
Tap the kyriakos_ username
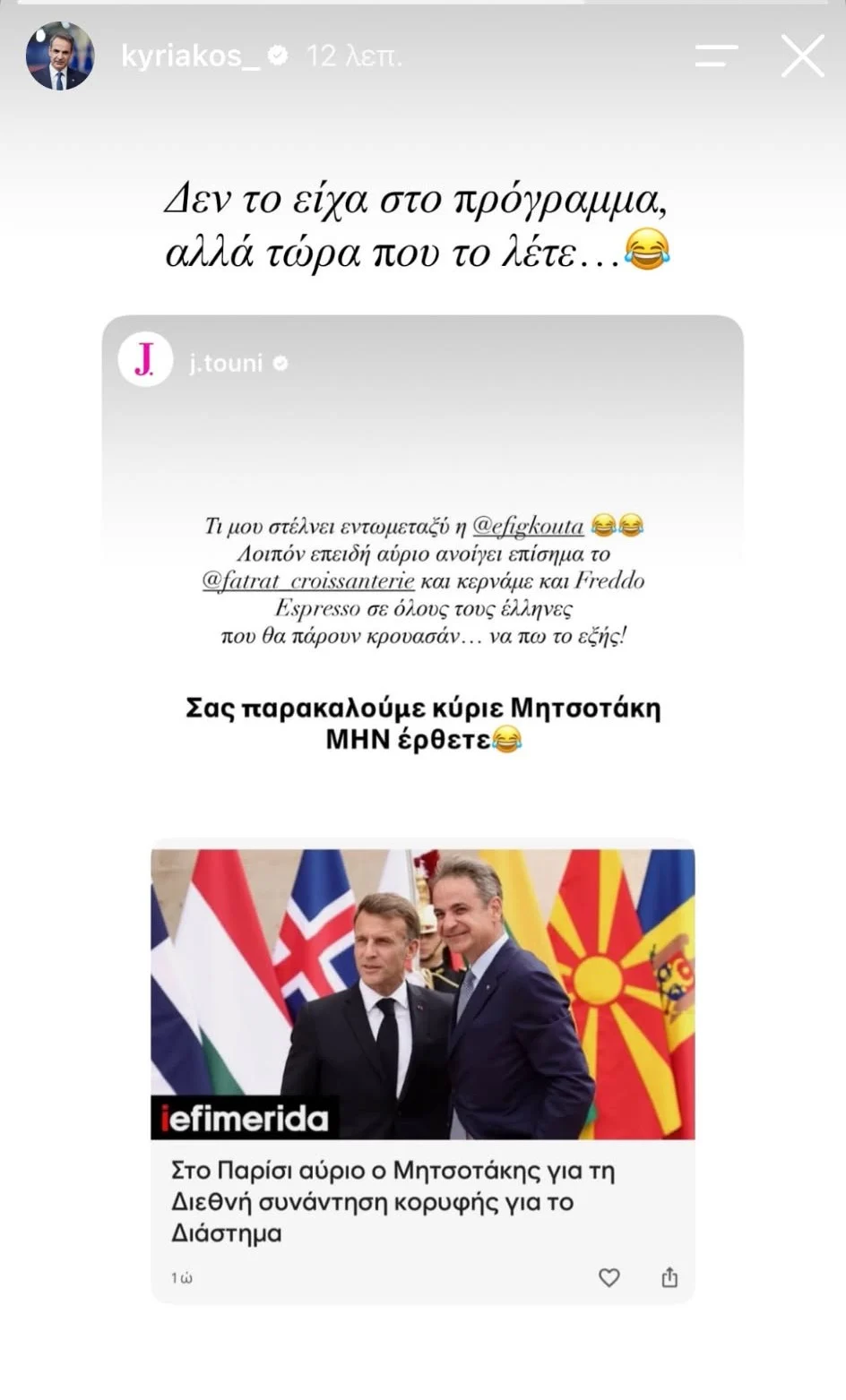tap(191, 56)
